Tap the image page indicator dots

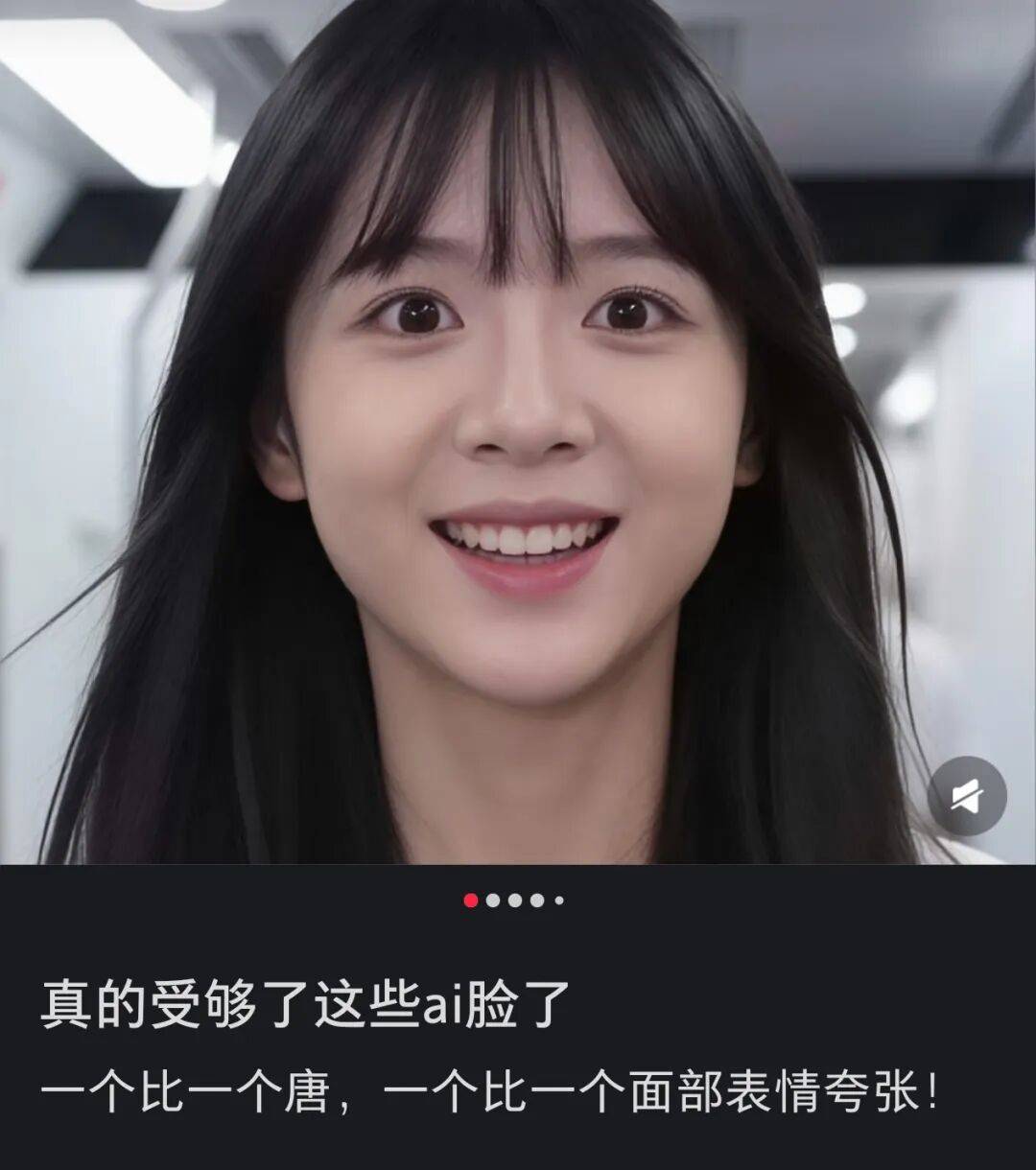[514, 901]
